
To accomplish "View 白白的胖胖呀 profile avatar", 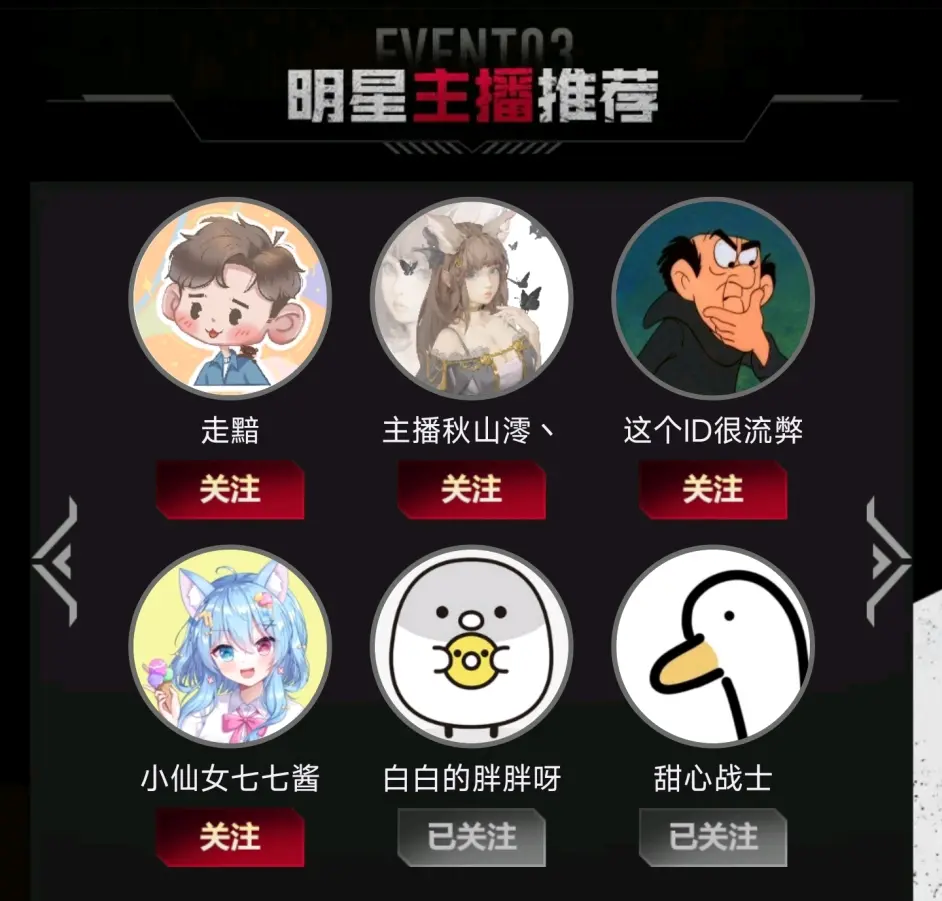I will tap(472, 646).
